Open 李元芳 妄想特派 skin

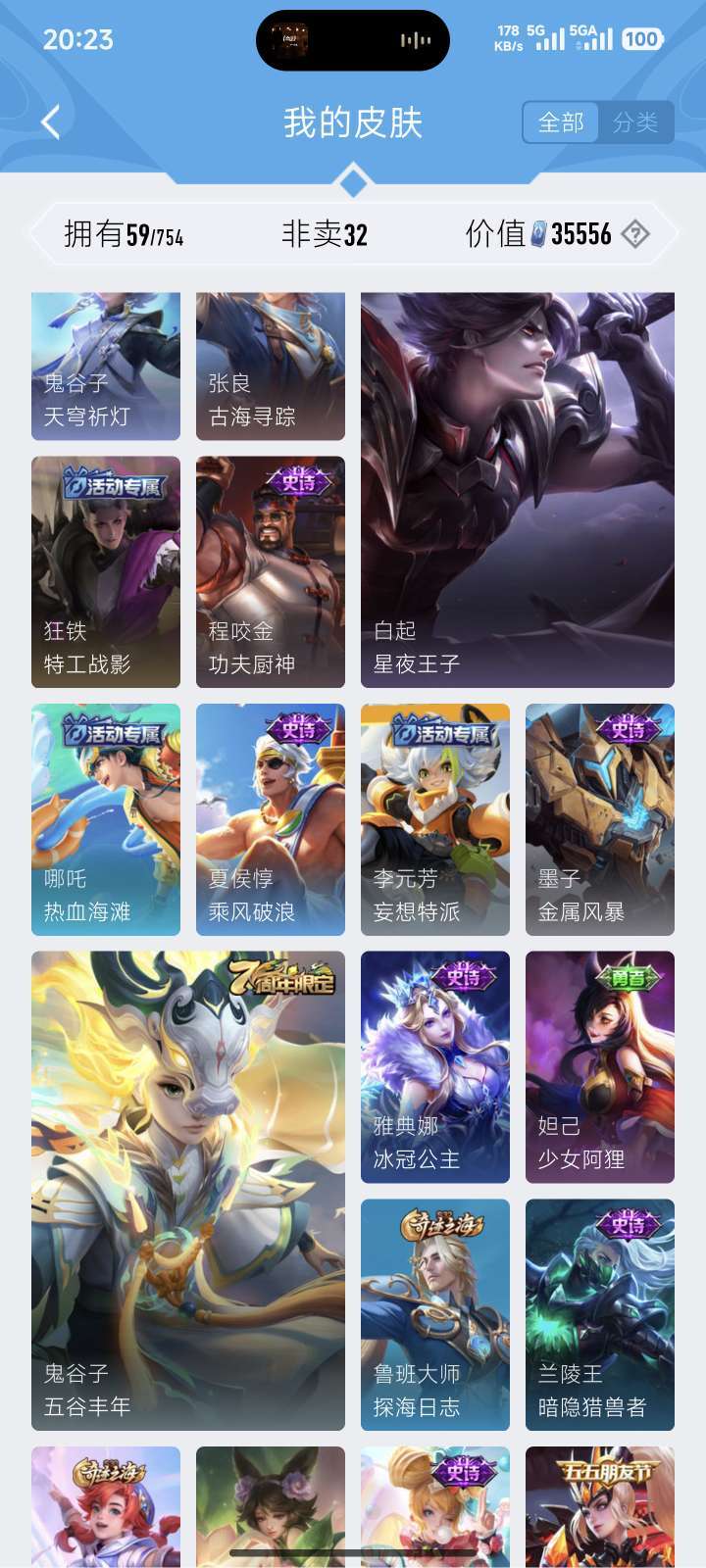point(435,819)
